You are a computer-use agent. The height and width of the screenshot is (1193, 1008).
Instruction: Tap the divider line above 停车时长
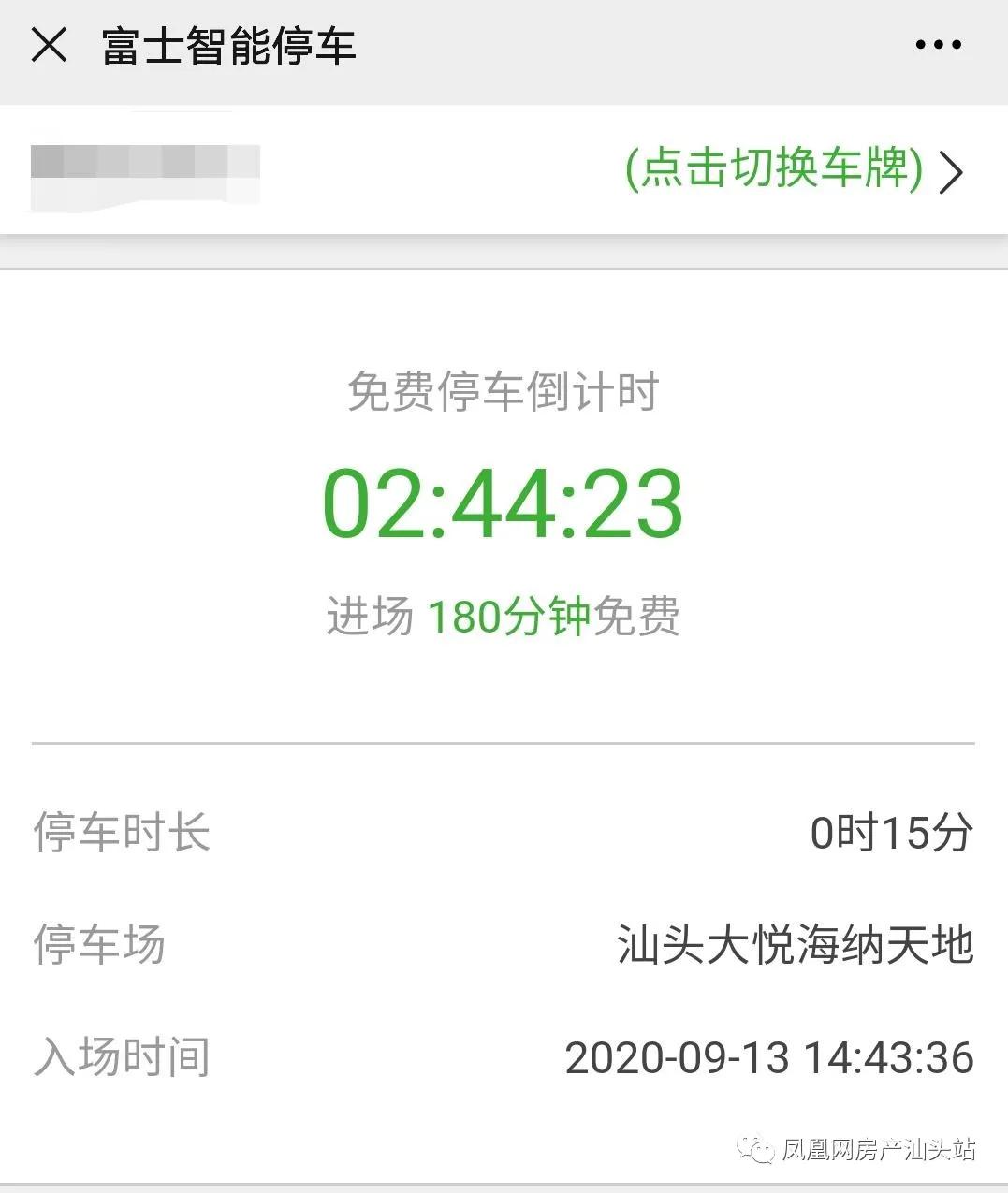pos(504,741)
